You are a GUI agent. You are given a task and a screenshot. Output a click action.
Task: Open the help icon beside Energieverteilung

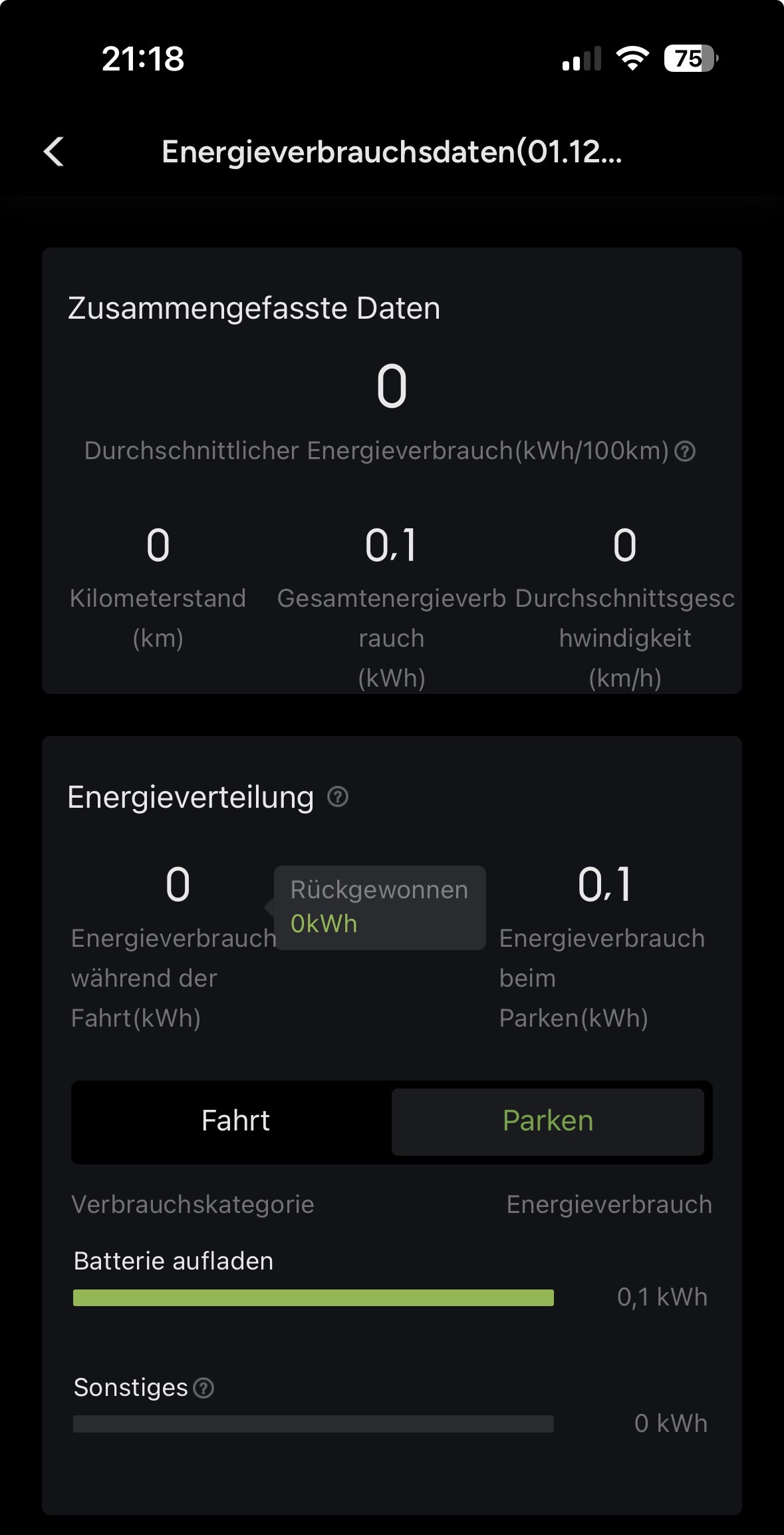338,796
